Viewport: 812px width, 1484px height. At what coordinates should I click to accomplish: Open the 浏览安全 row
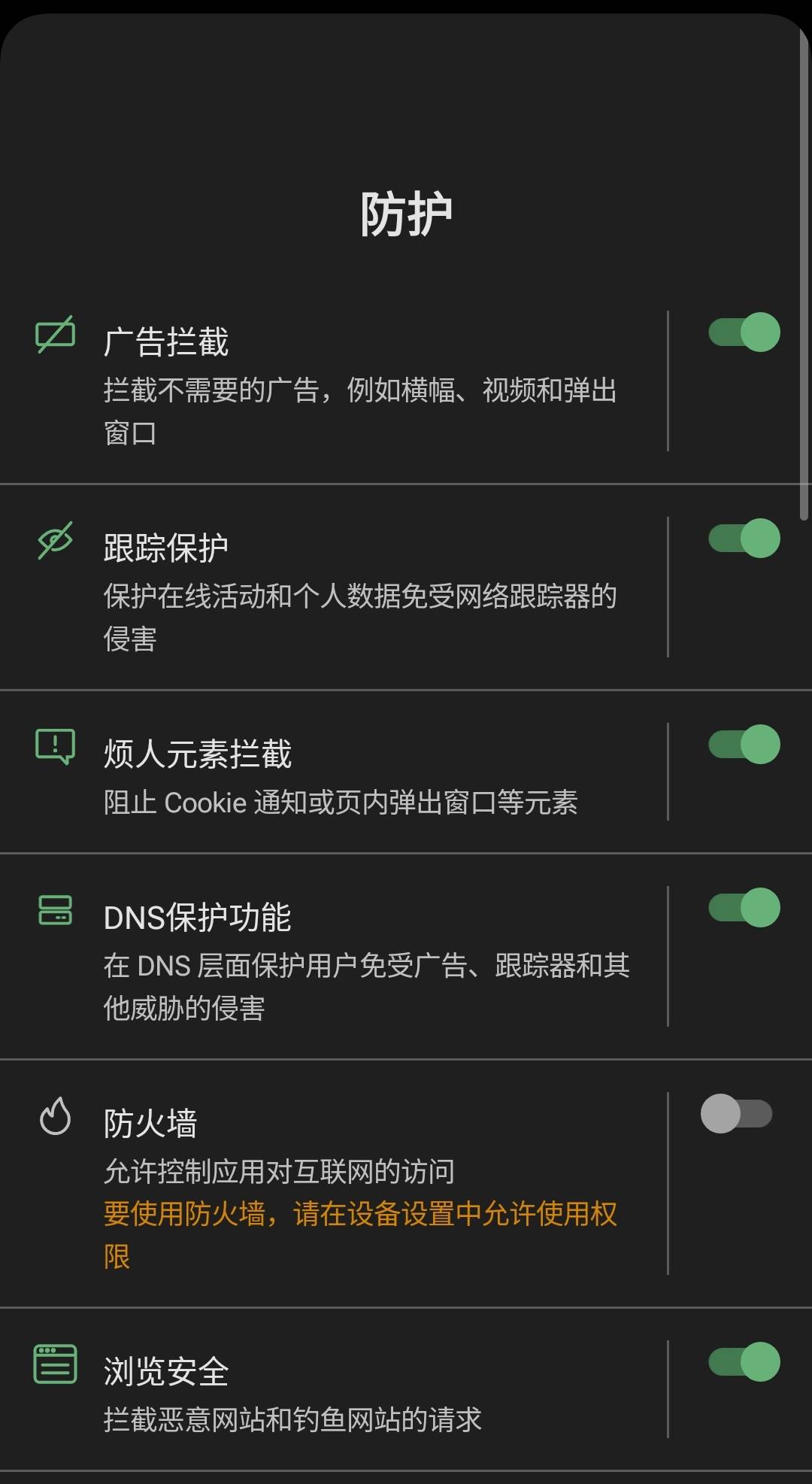(333, 1389)
